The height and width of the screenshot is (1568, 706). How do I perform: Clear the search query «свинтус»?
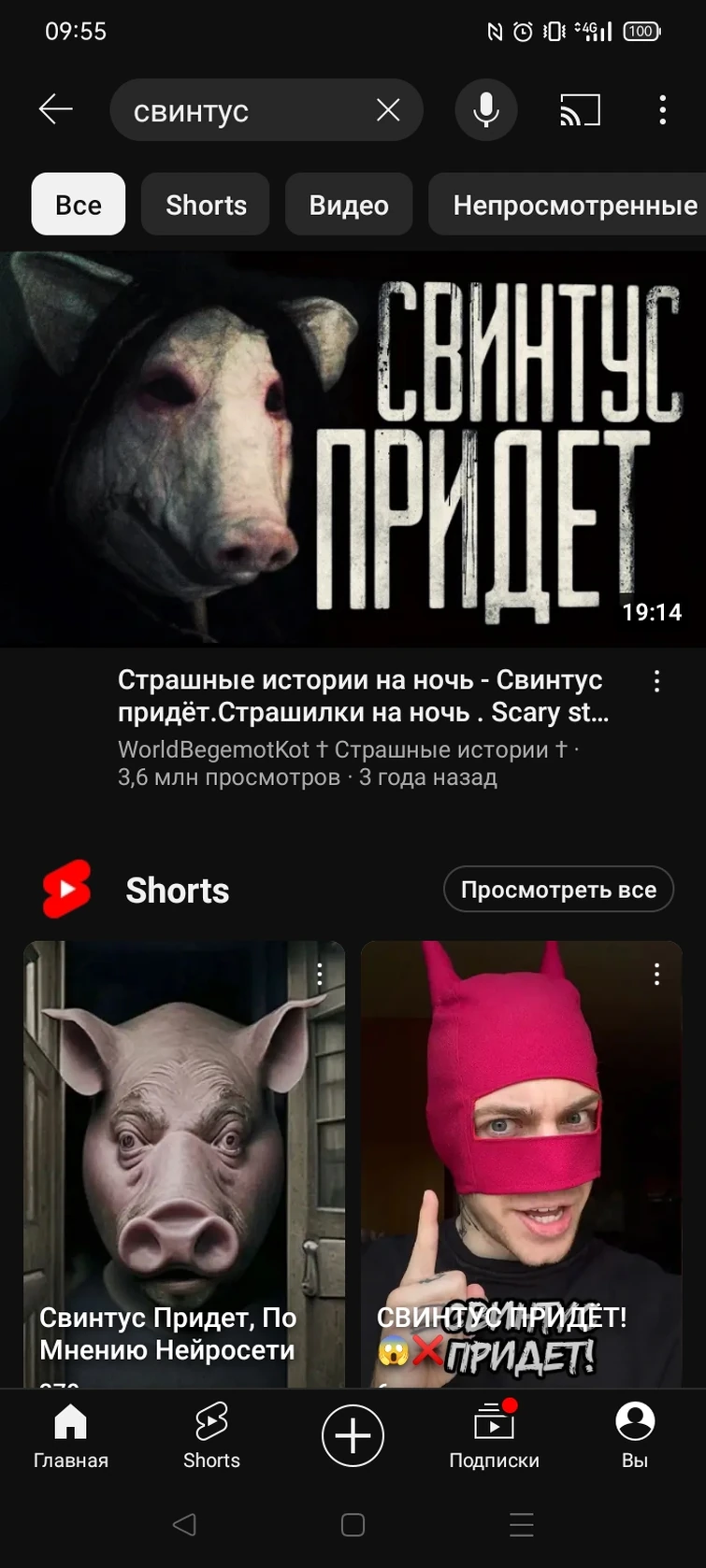pos(388,110)
